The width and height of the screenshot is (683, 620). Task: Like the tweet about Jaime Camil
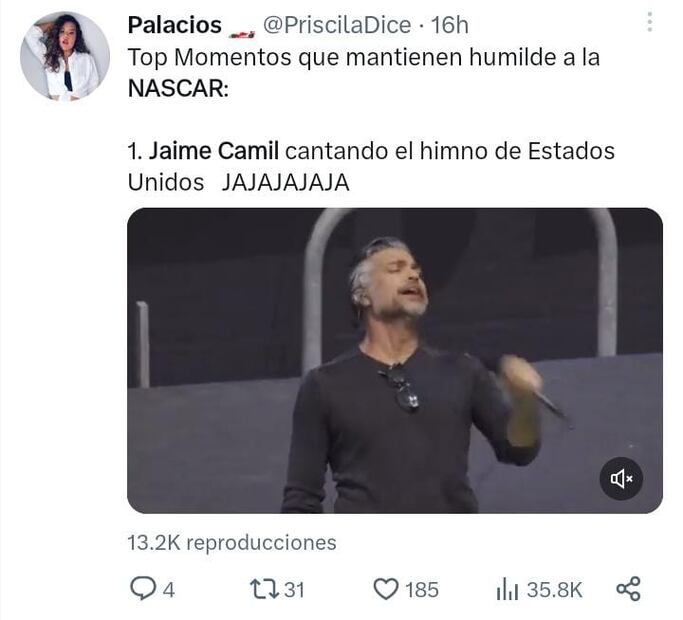tap(386, 589)
